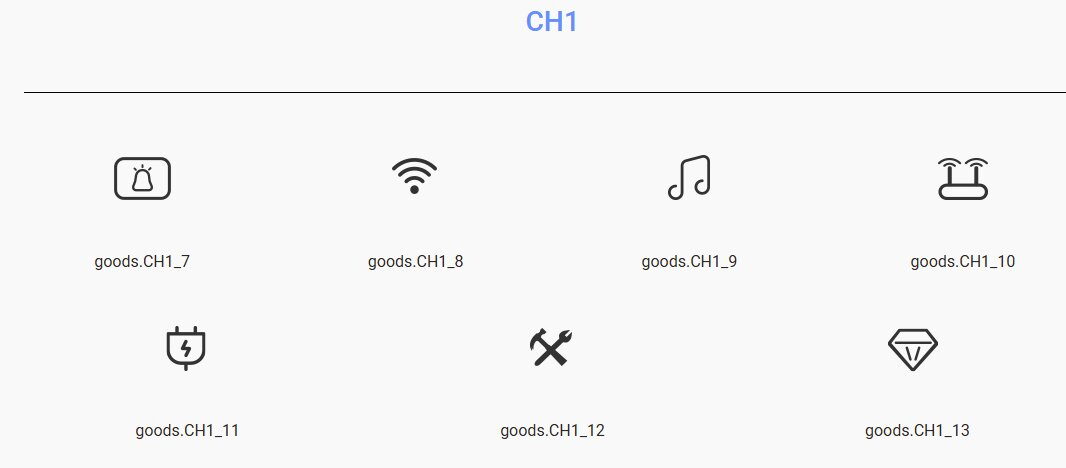
Task: Select the goods.CH1_8 Wi-Fi item
Action: point(414,177)
